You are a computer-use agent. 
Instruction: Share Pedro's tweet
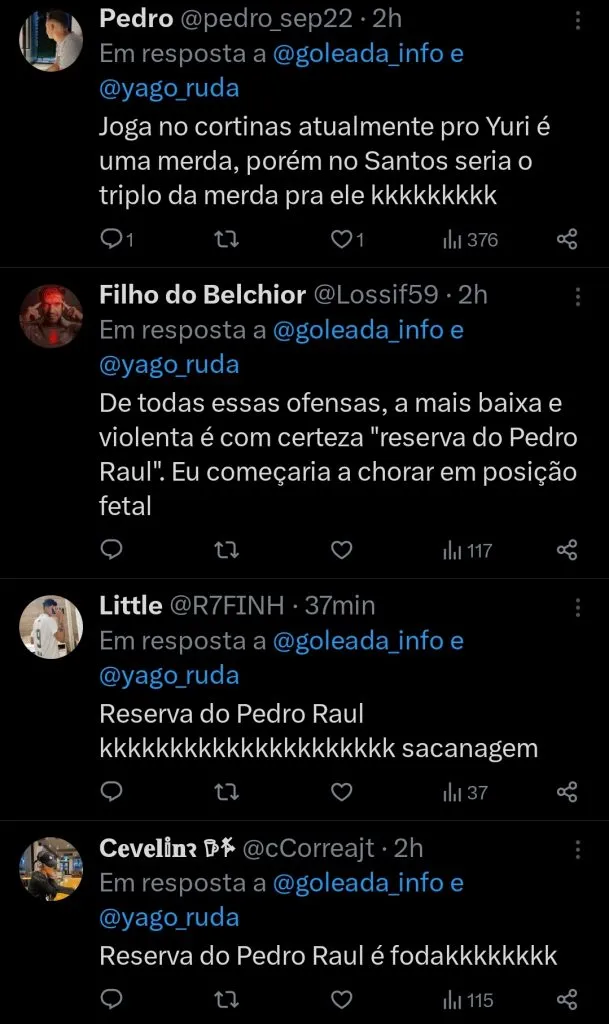(x=566, y=240)
